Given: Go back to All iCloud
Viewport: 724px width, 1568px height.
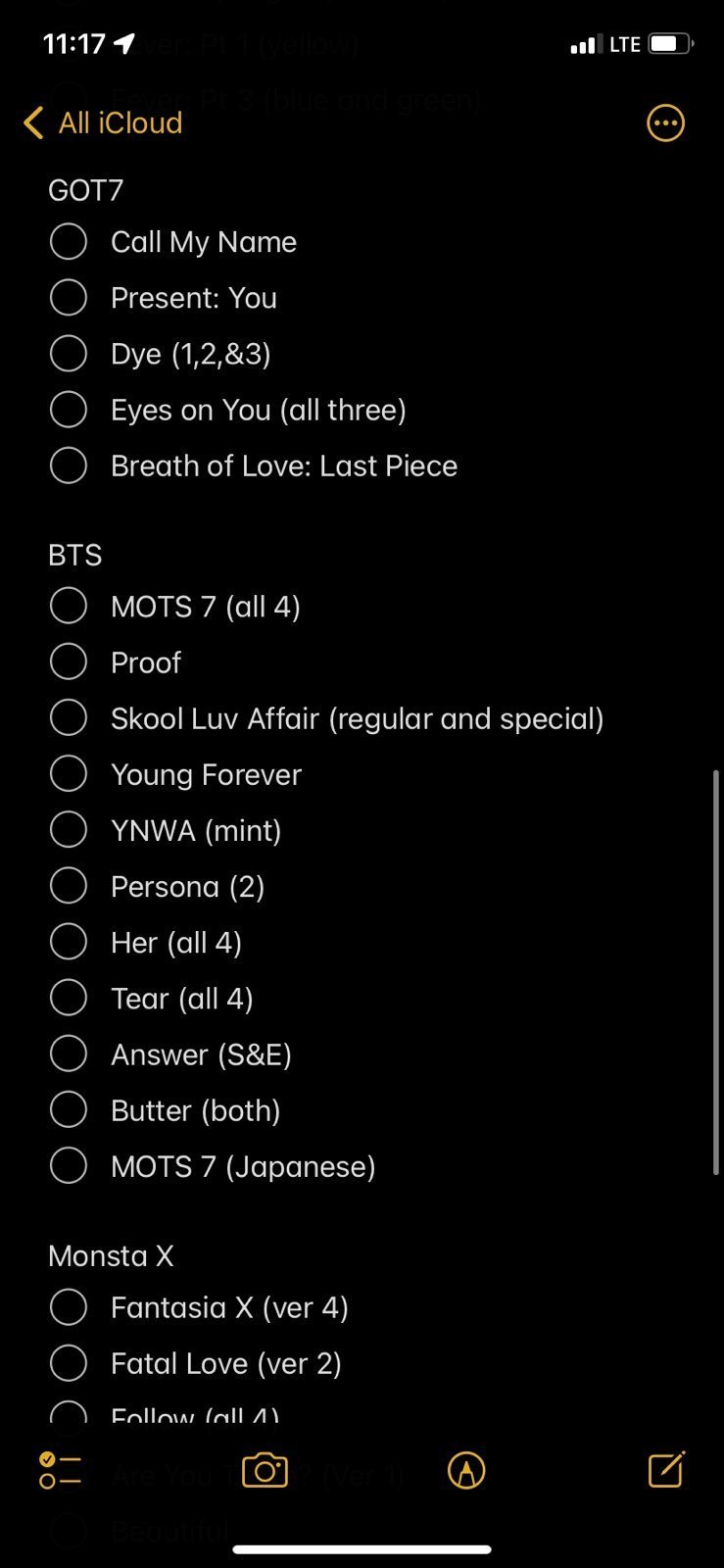Looking at the screenshot, I should coord(103,123).
